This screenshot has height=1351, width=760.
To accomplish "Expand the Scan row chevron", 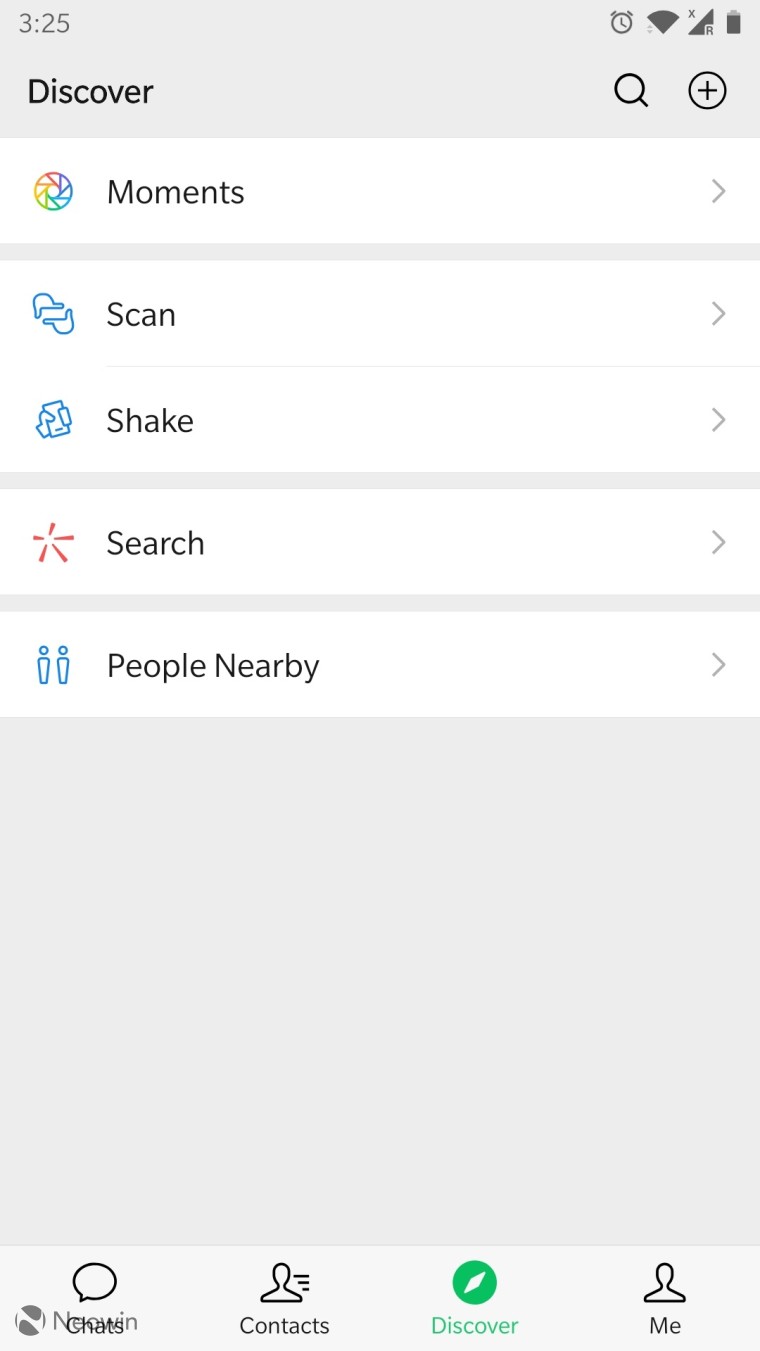I will coord(718,313).
